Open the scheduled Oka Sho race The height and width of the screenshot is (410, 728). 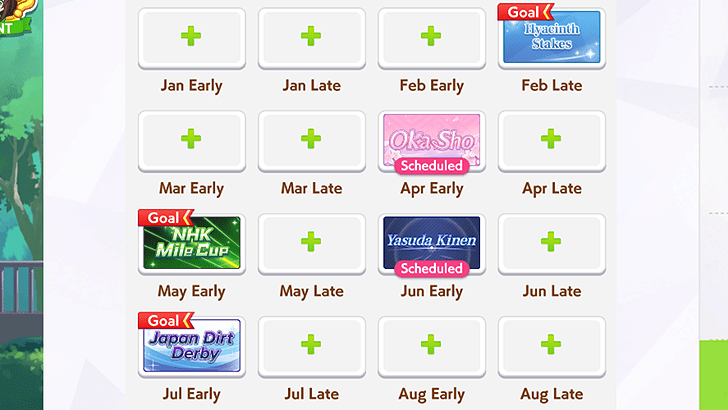431,140
